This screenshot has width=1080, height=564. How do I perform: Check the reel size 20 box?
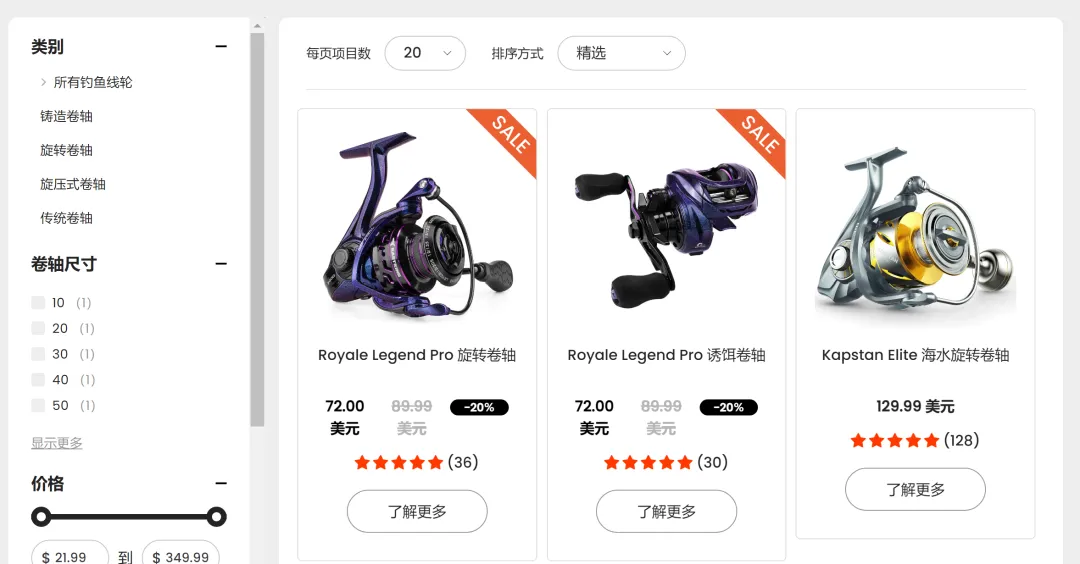click(38, 329)
